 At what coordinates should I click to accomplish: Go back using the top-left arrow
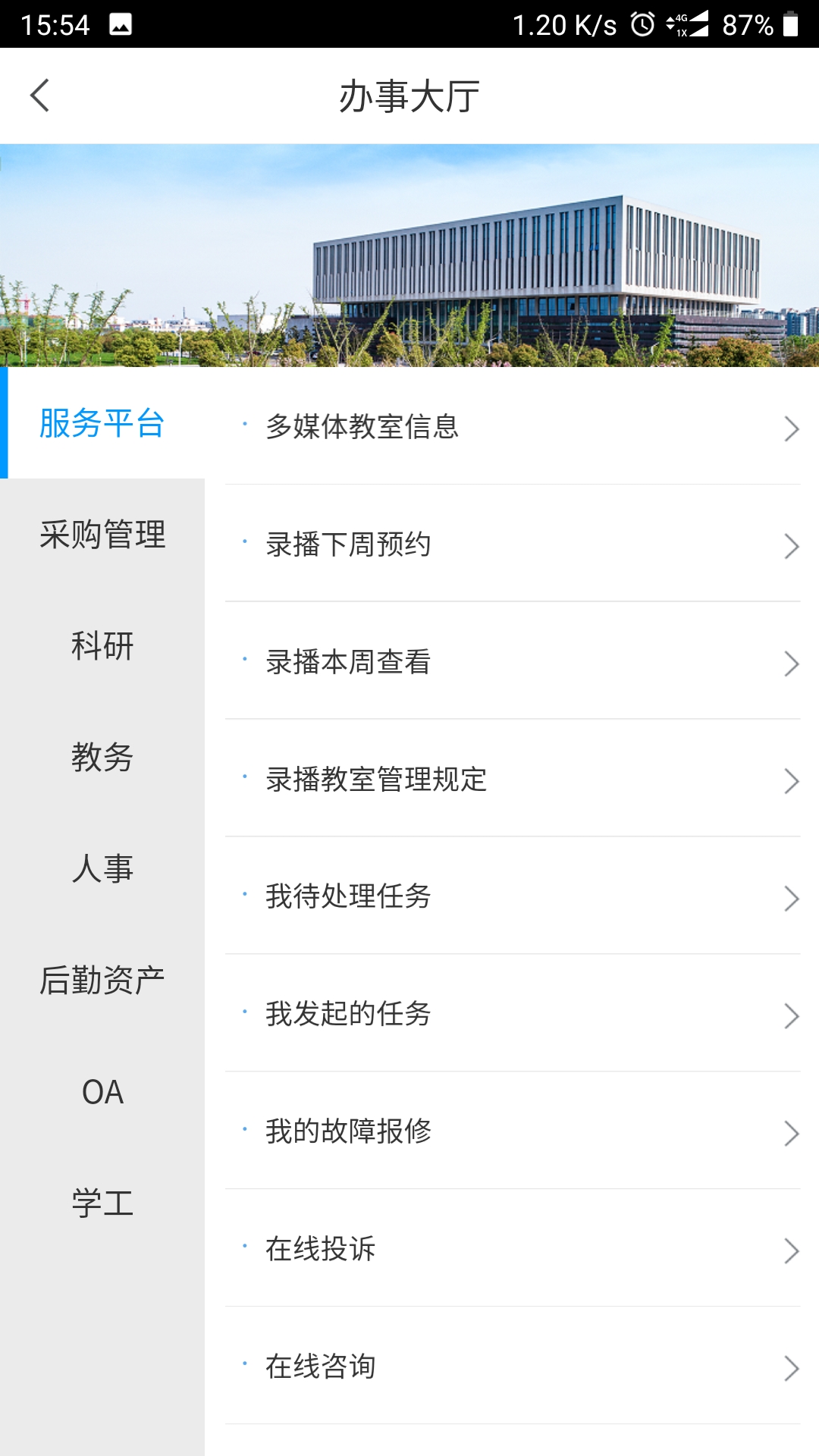pos(40,96)
